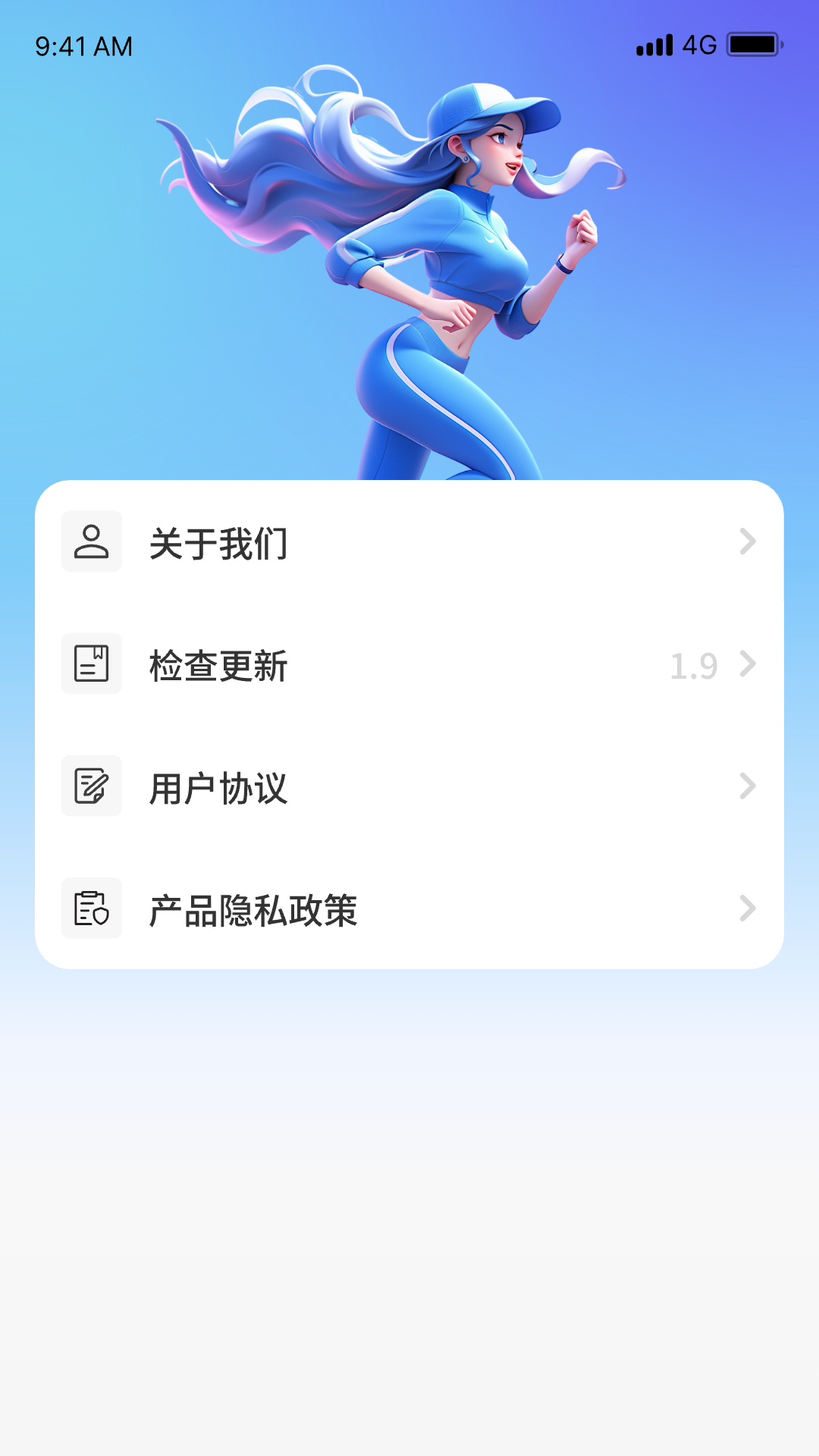Click the person icon beside 关于我们
The height and width of the screenshot is (1456, 819).
[91, 541]
